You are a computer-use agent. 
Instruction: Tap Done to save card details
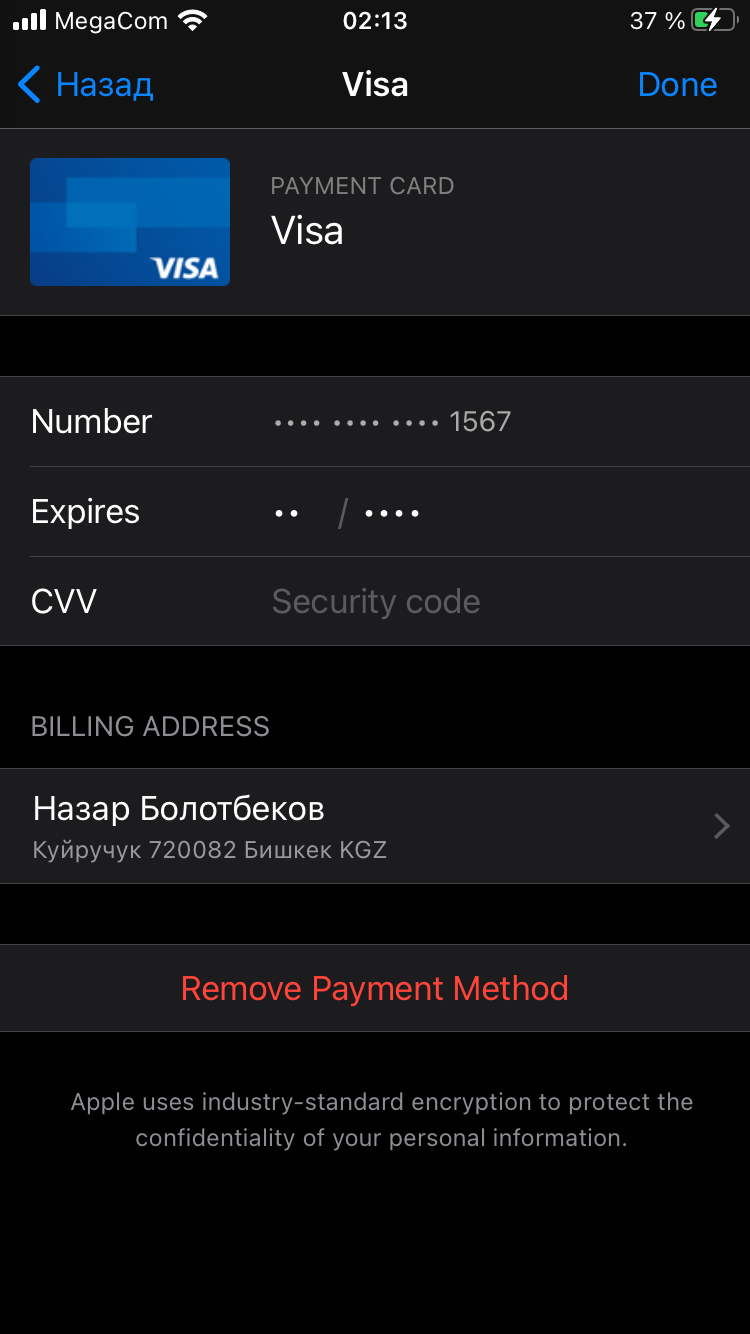click(677, 85)
